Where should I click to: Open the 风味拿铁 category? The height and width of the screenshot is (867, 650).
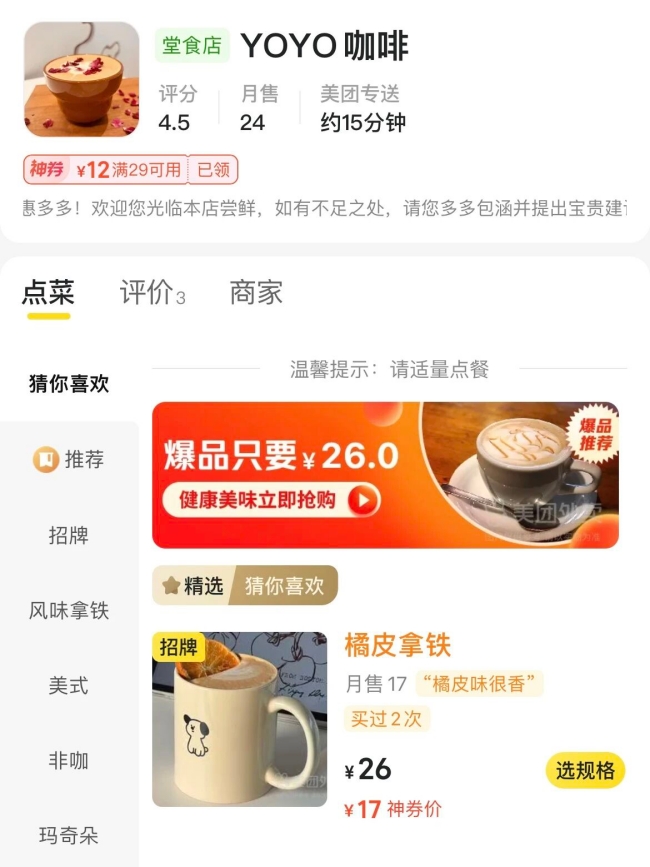click(69, 610)
